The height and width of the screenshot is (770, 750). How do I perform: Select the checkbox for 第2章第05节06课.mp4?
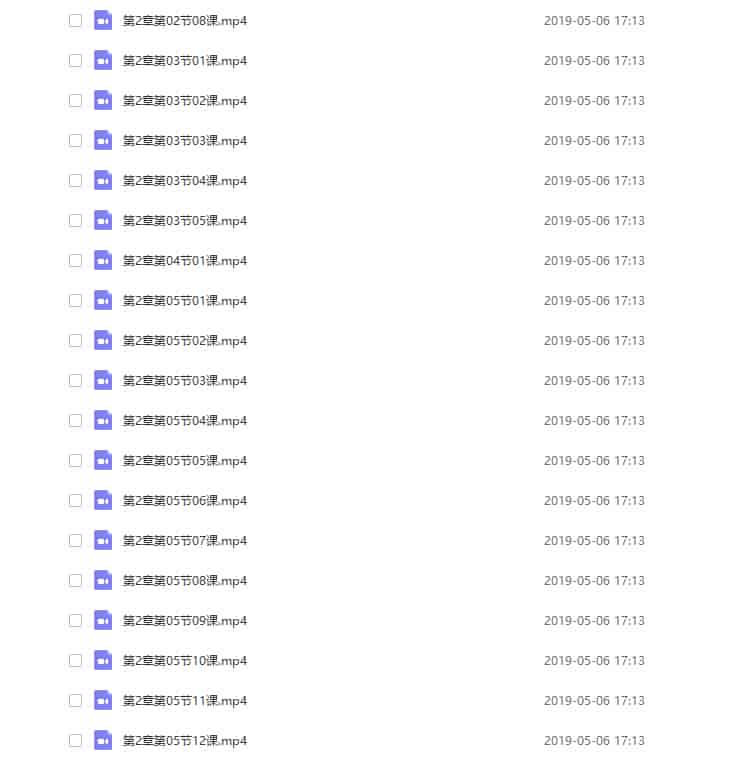pos(75,501)
